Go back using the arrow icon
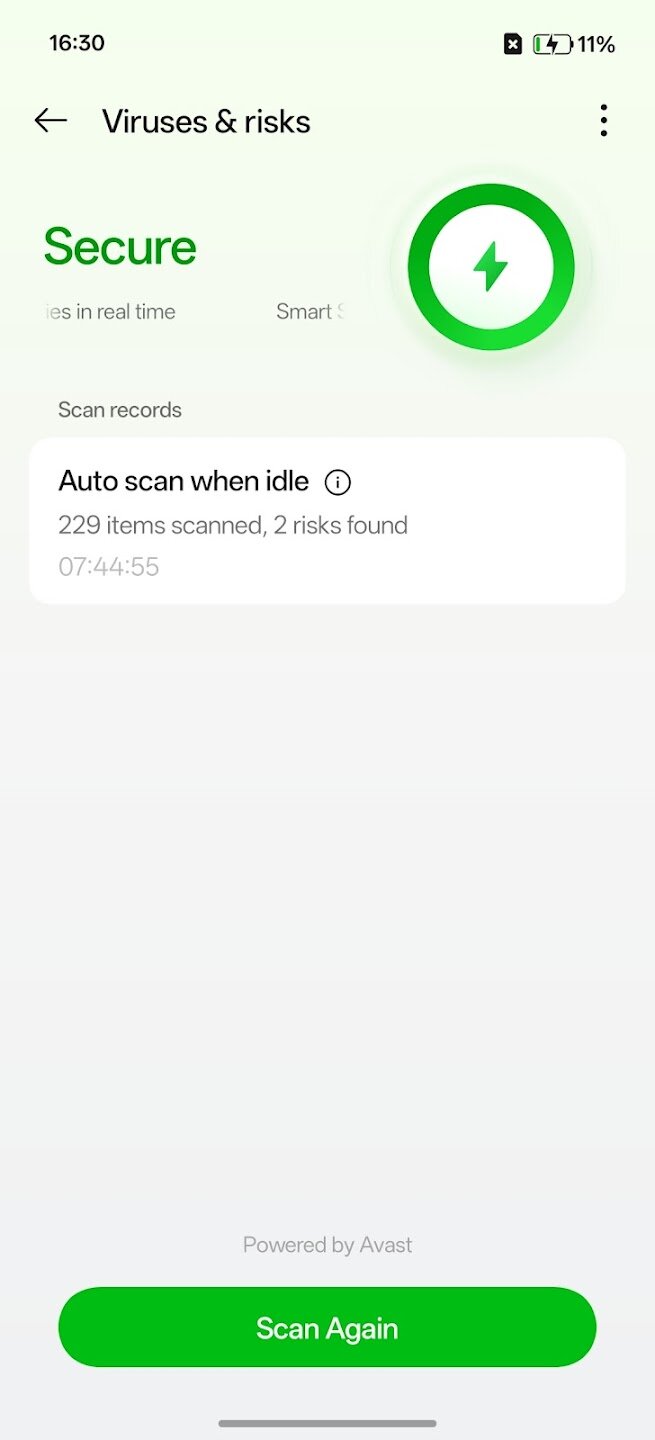Viewport: 655px width, 1440px height. tap(50, 121)
